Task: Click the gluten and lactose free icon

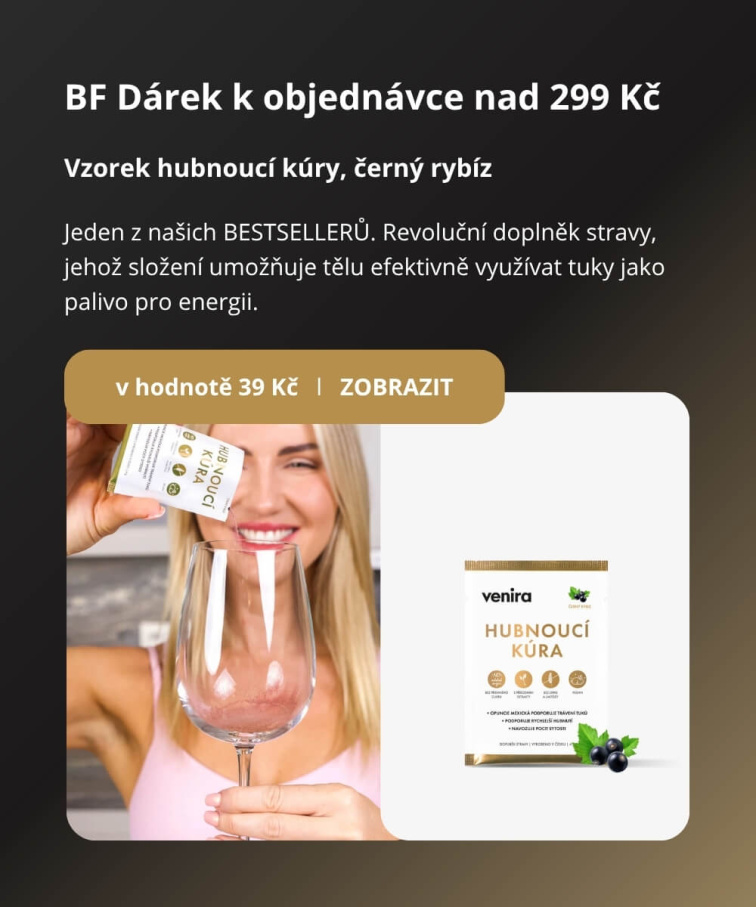Action: (550, 679)
